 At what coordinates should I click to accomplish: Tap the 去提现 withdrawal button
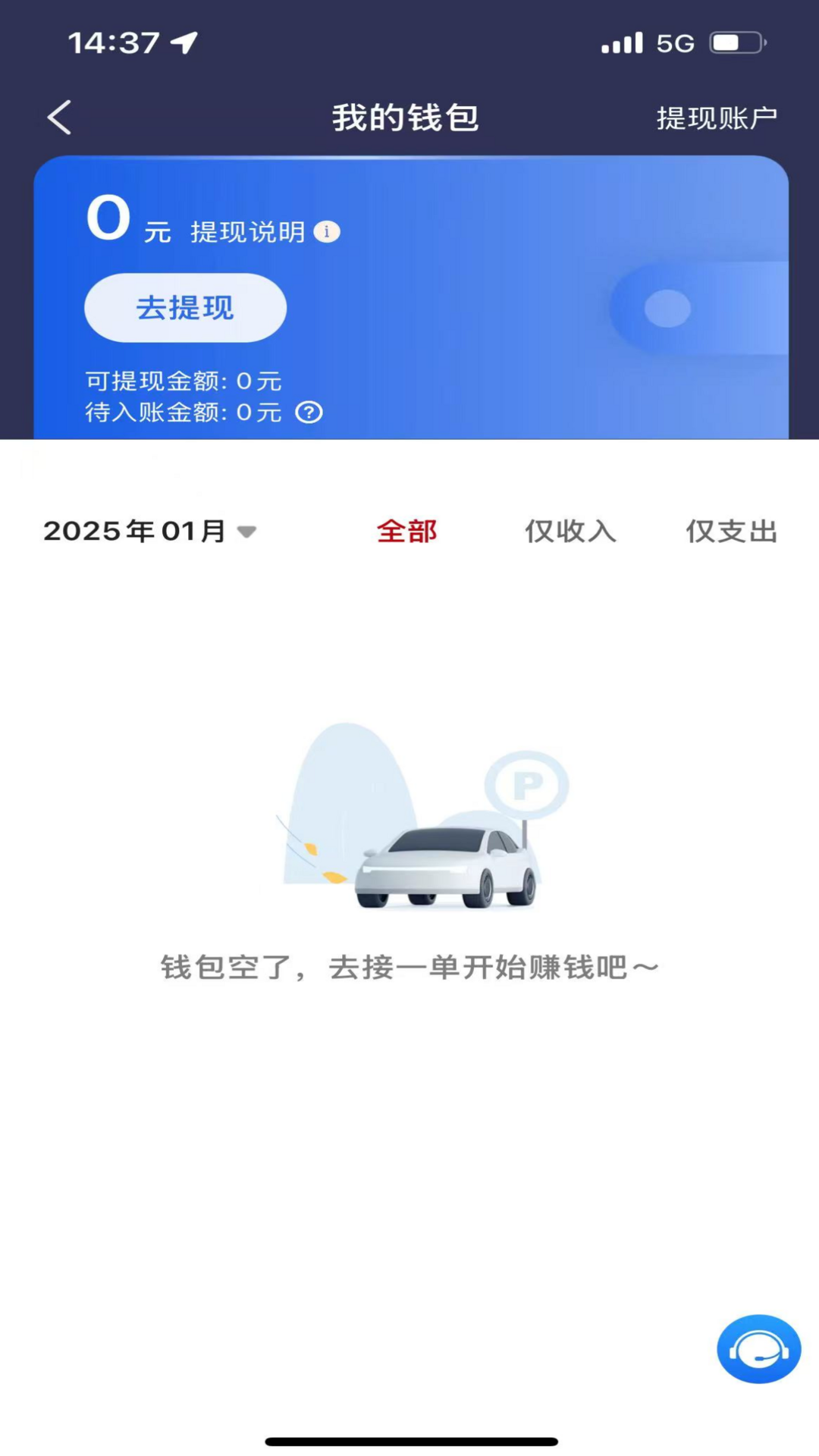184,307
